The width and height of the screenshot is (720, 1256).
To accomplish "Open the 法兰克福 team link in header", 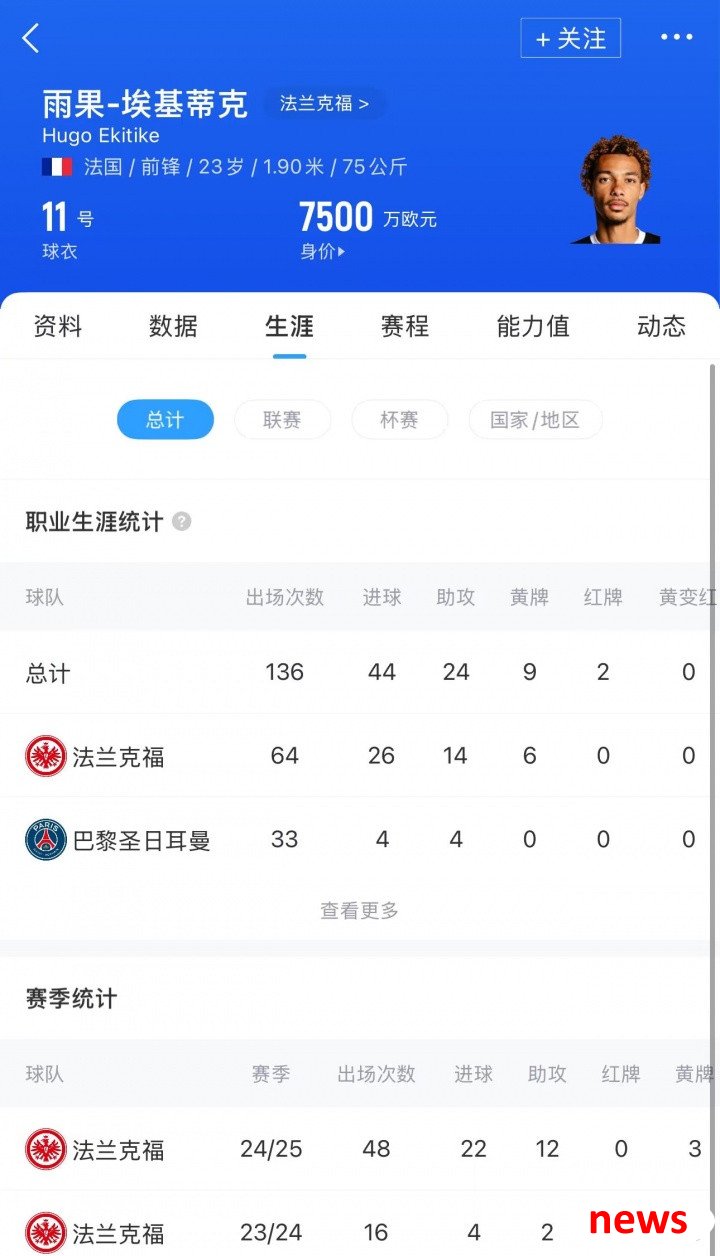I will point(324,103).
